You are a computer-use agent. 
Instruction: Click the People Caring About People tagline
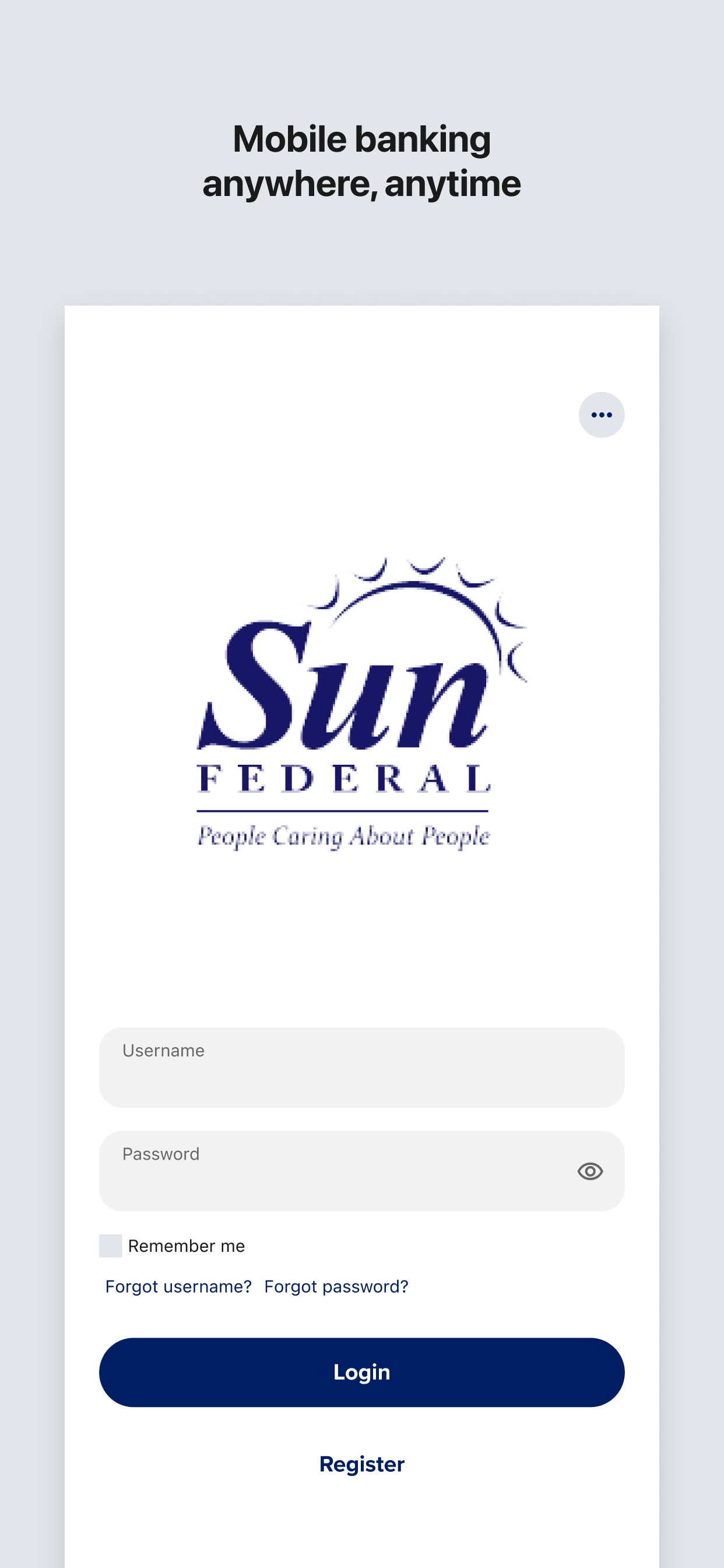pyautogui.click(x=346, y=835)
